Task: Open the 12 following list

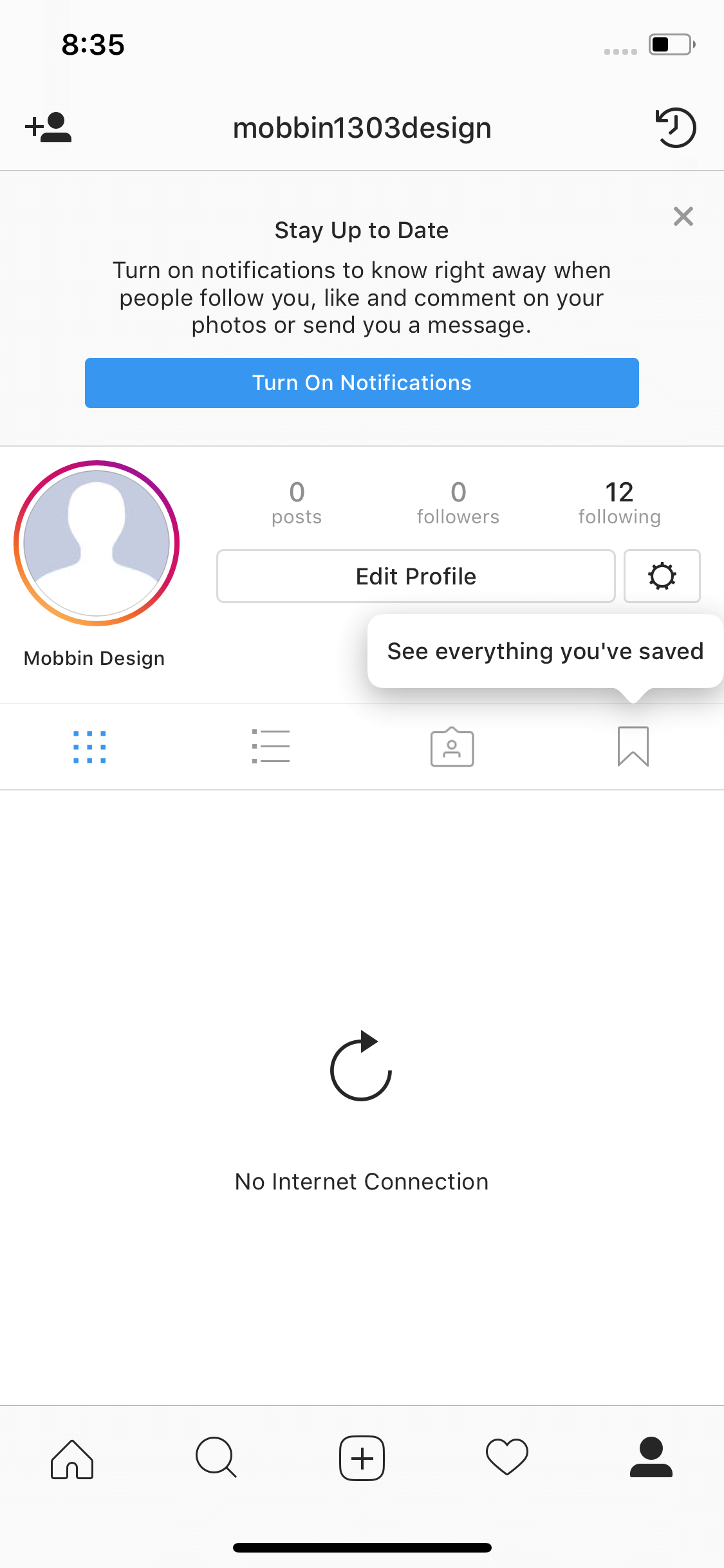Action: pyautogui.click(x=620, y=503)
